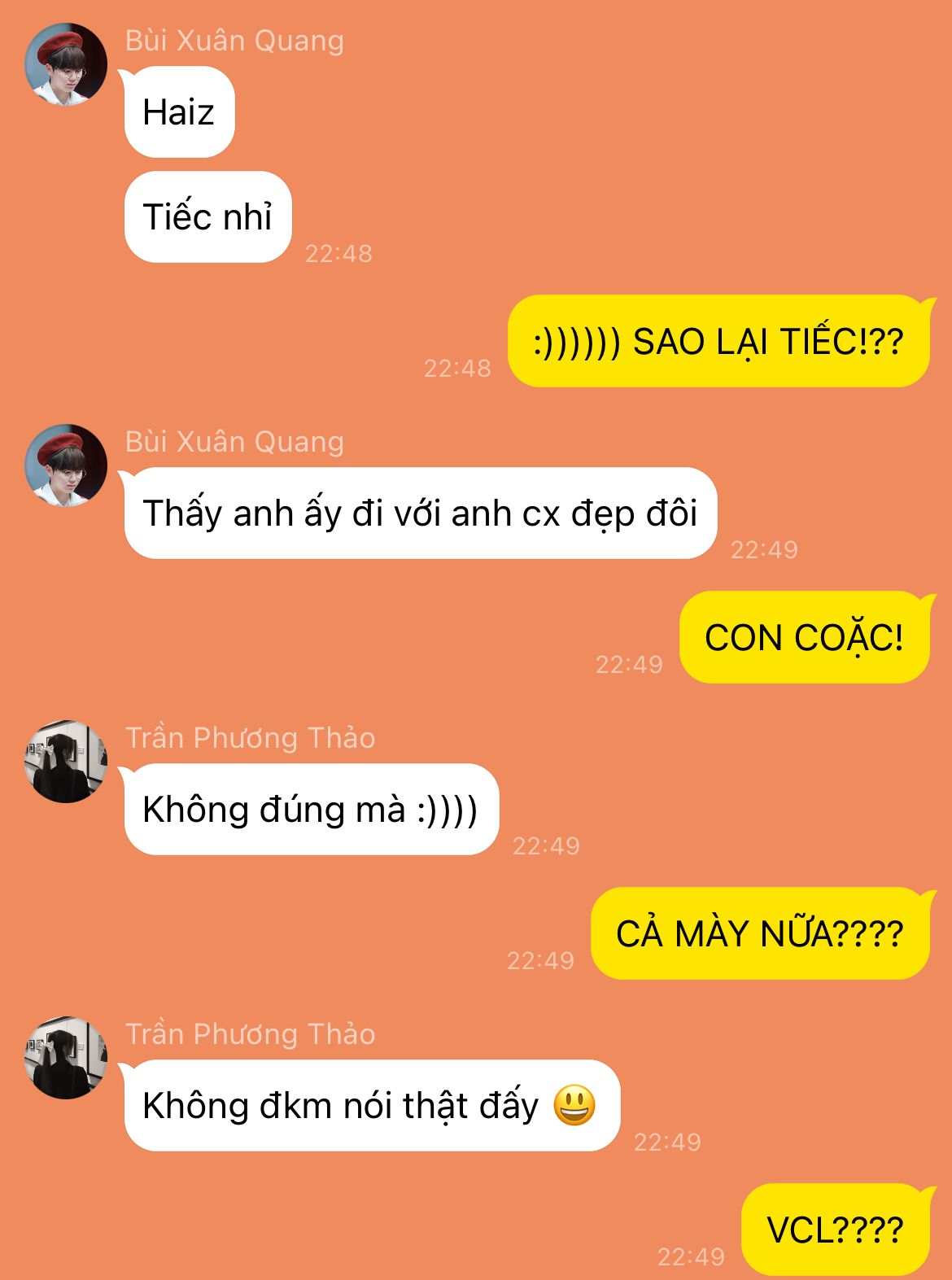Screen dimensions: 952x1280
Task: View Trần Phương Thảo's avatar beside "Không đúng mà"
Action: (66, 762)
